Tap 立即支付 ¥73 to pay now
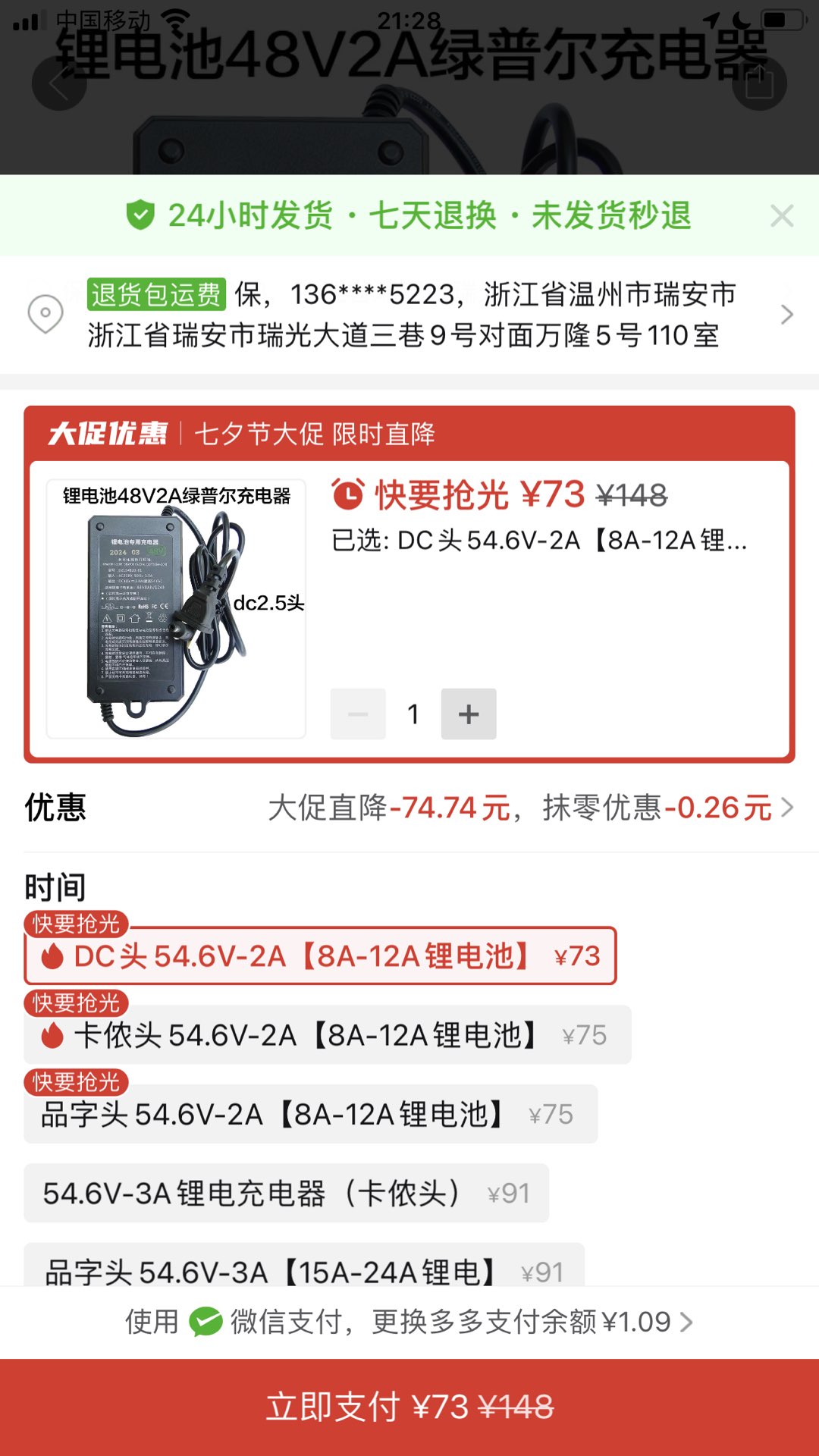 pyautogui.click(x=409, y=1407)
